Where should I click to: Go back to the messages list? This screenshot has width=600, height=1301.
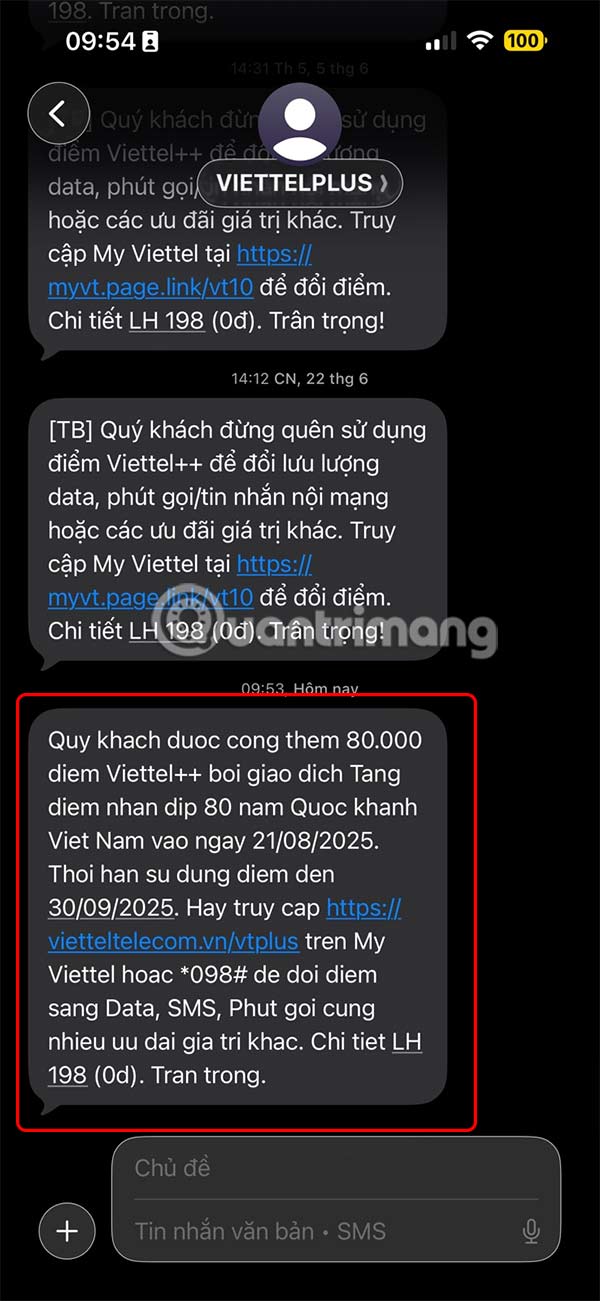click(57, 114)
